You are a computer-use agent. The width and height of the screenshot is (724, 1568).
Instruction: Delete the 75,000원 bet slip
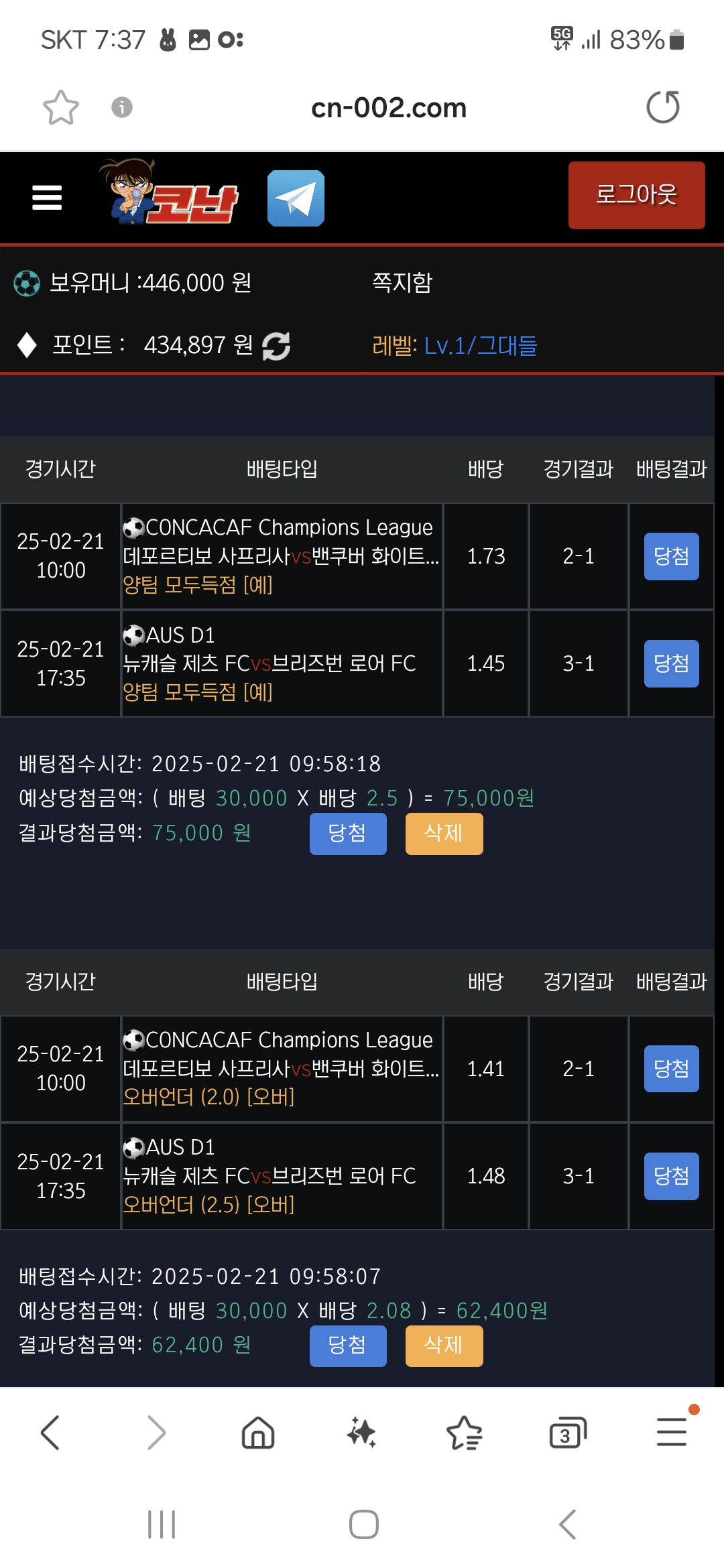(x=444, y=834)
